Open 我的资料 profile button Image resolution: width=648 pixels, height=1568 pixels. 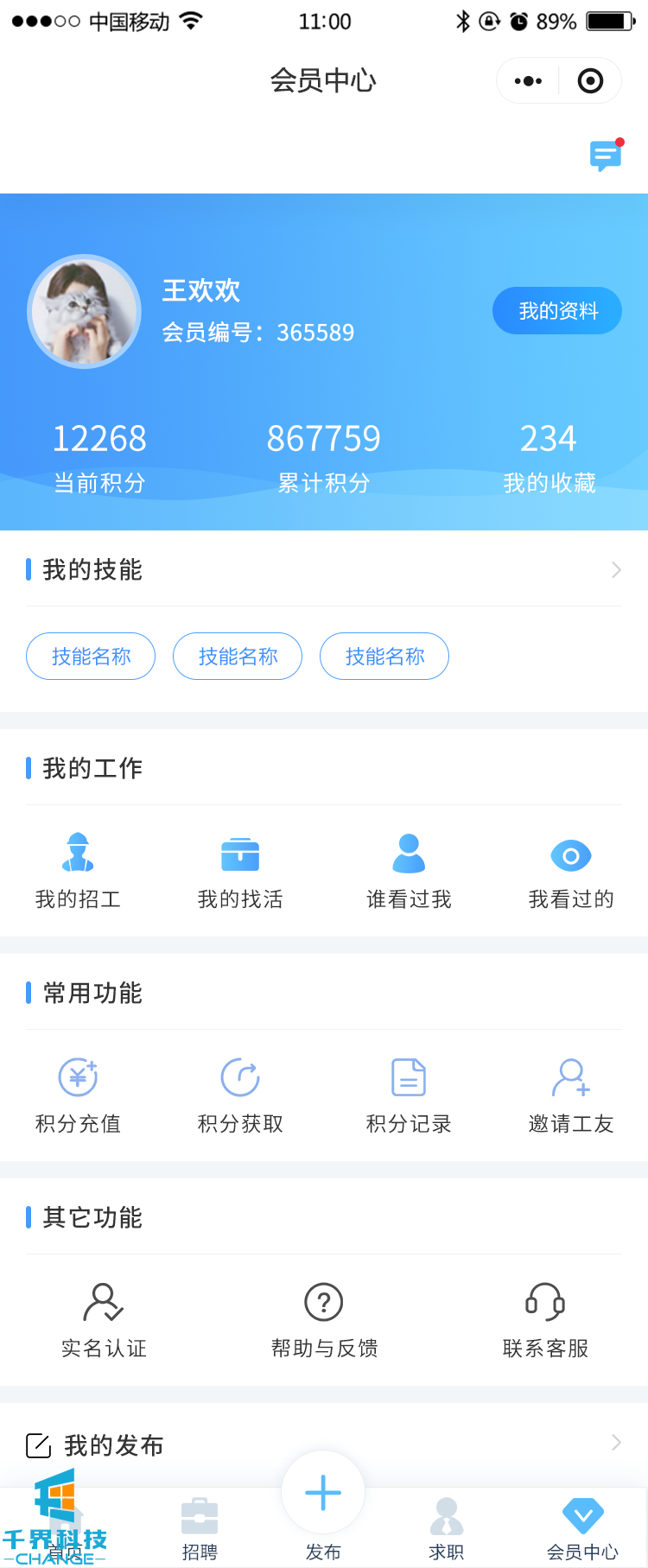pyautogui.click(x=557, y=311)
